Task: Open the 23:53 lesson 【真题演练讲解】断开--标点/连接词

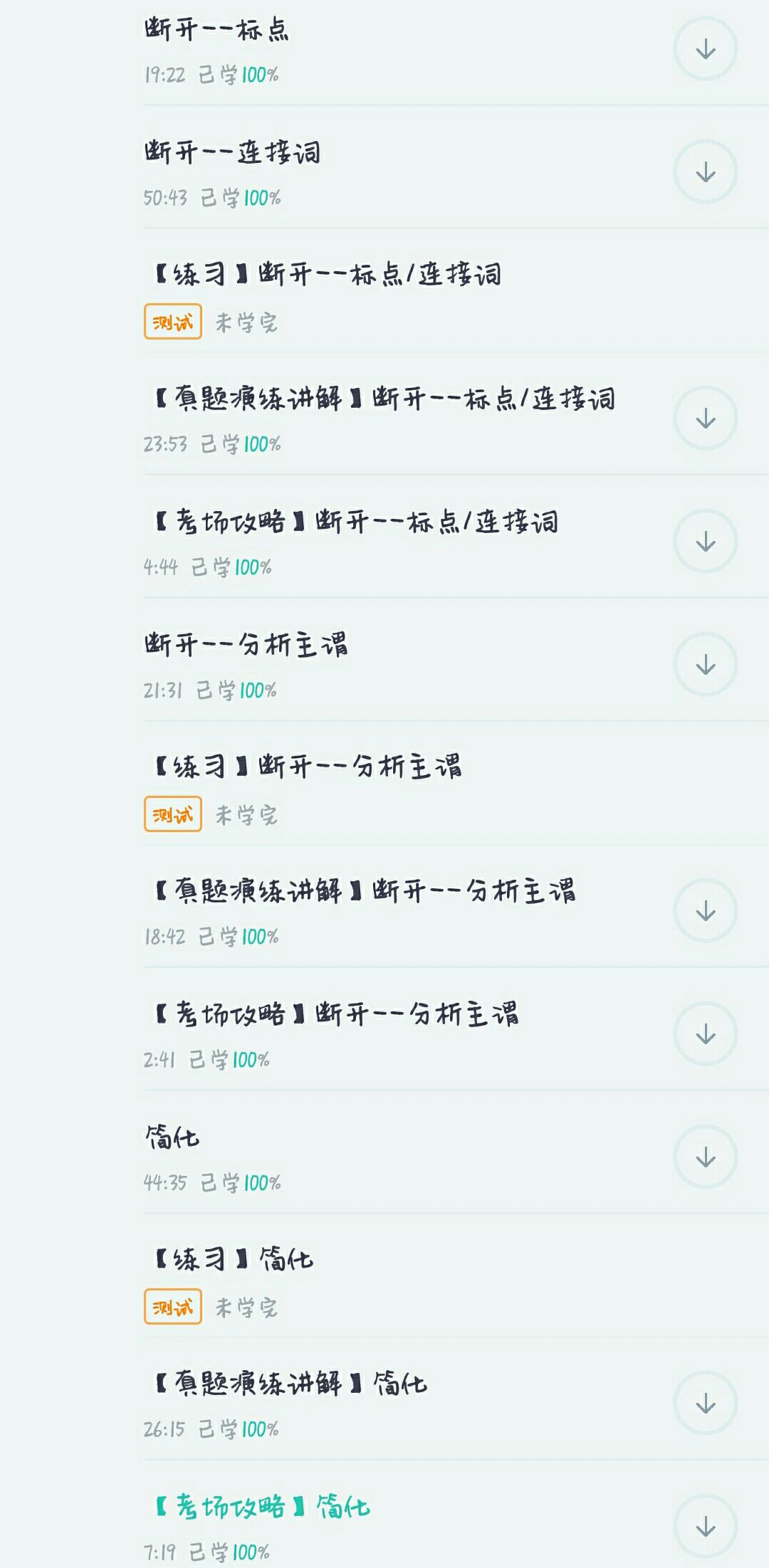Action: click(x=384, y=399)
